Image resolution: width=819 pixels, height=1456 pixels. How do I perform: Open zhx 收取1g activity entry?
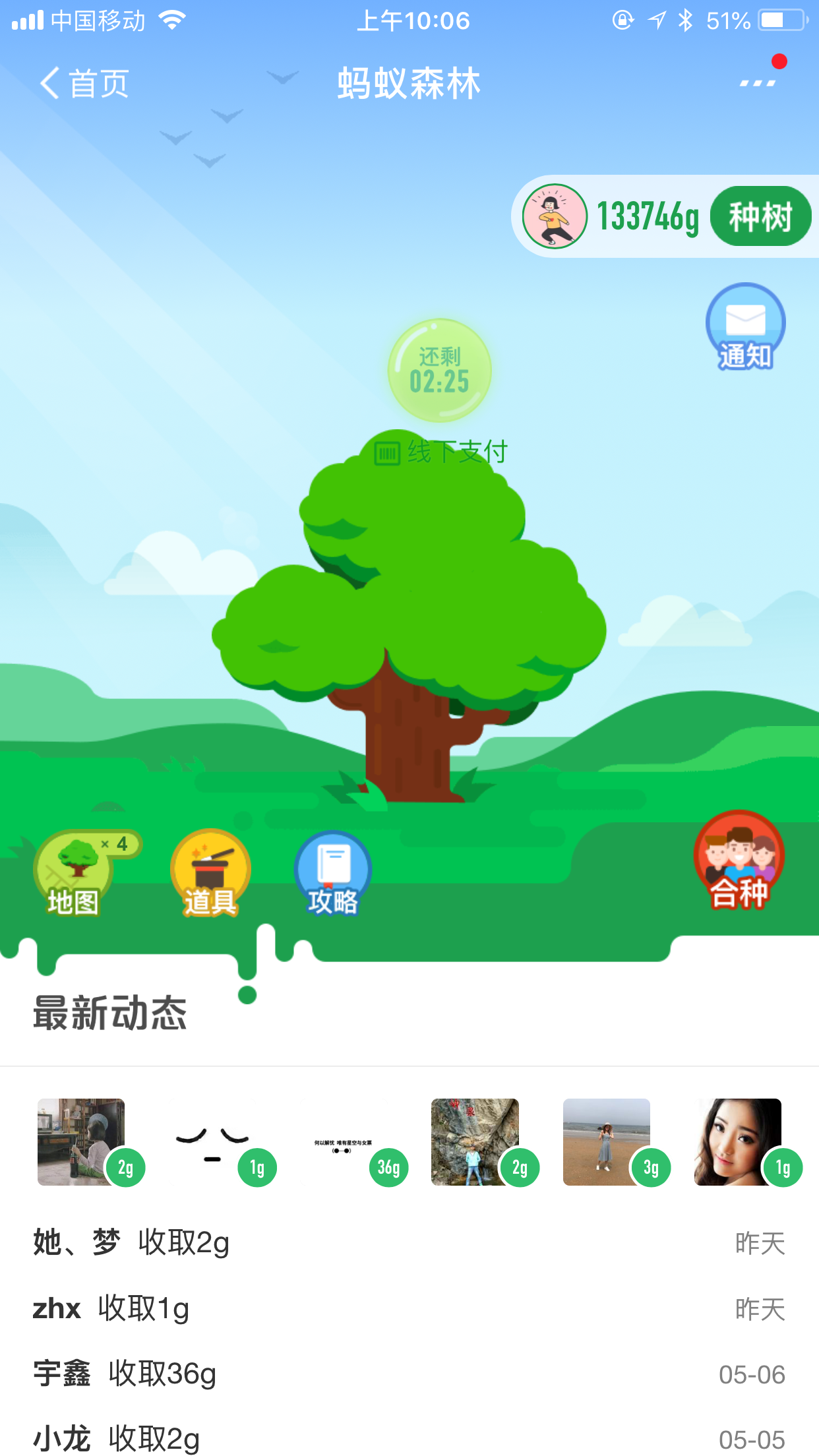pyautogui.click(x=409, y=1309)
